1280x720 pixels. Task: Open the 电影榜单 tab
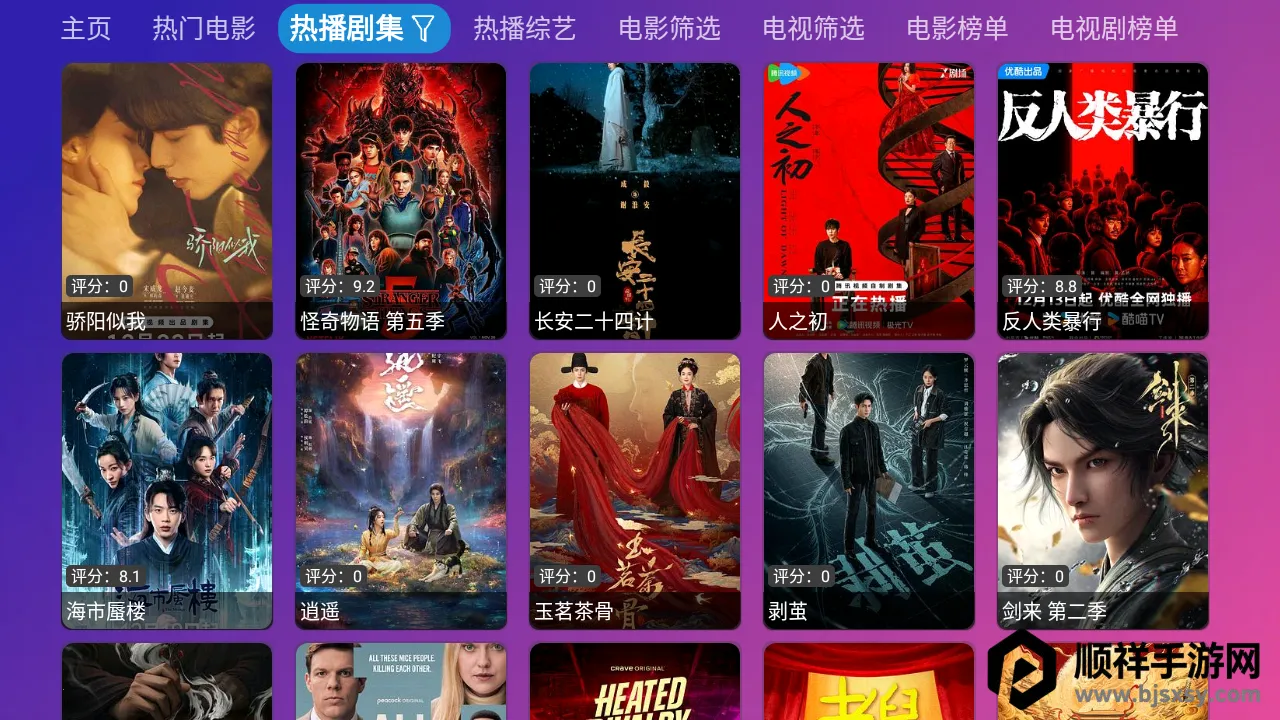[x=957, y=28]
